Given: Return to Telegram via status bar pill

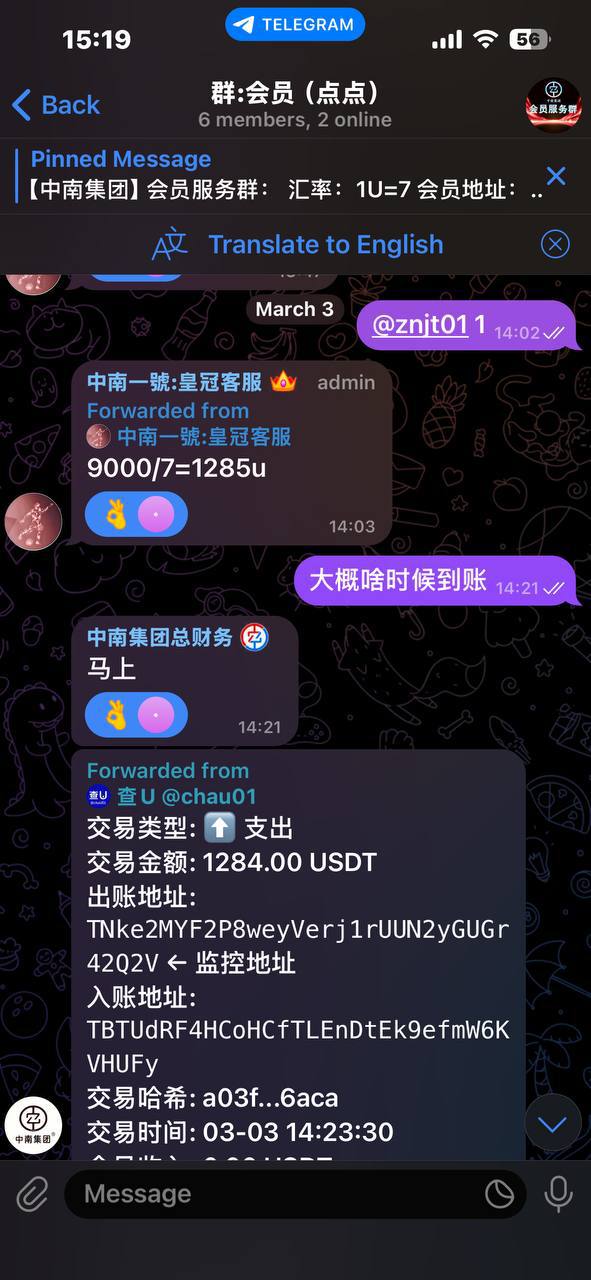Looking at the screenshot, I should [x=295, y=25].
